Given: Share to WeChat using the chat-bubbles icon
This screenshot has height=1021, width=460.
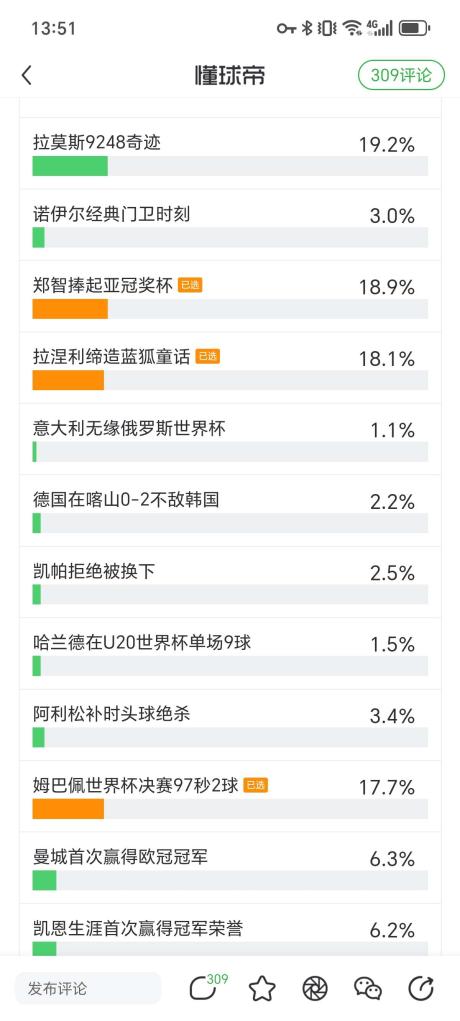Looking at the screenshot, I should pos(368,988).
